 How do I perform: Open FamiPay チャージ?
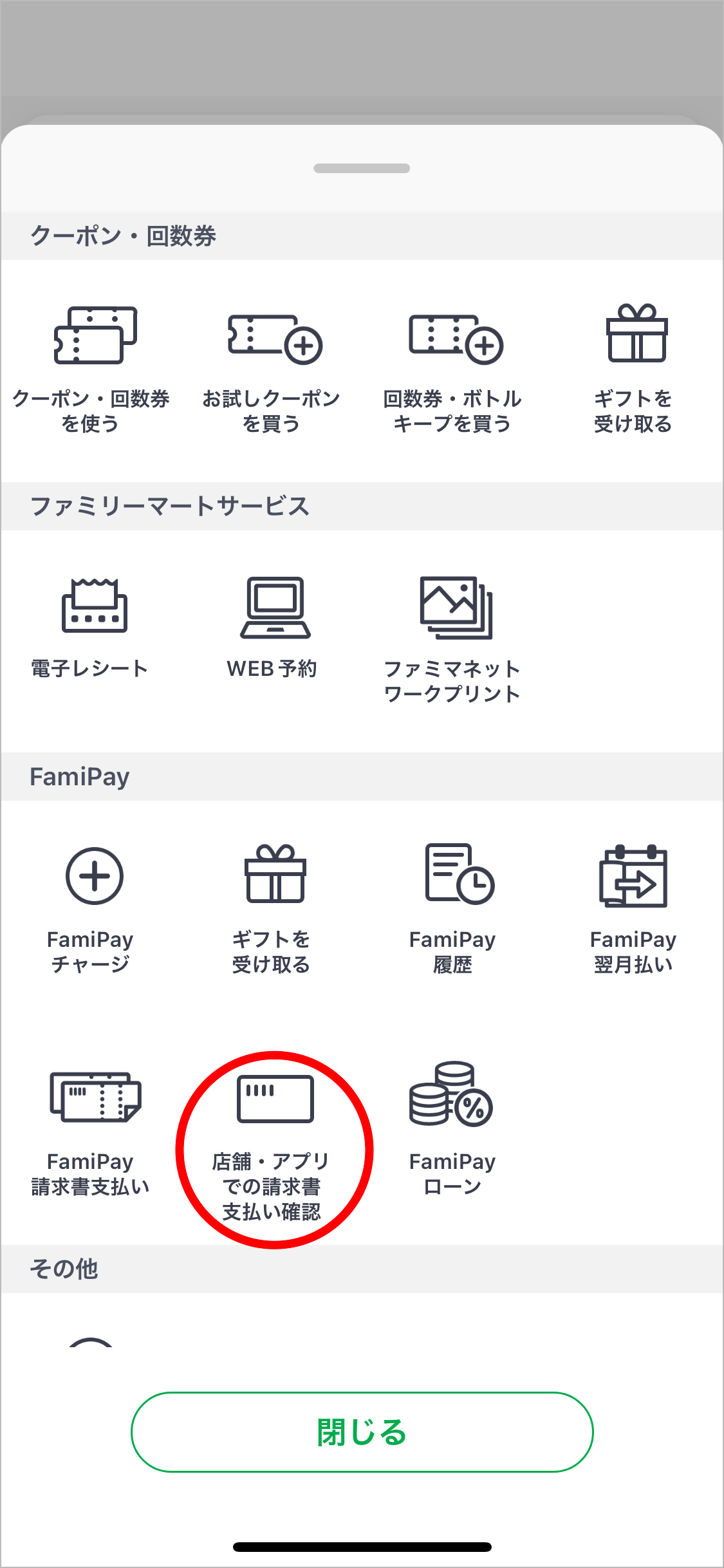(91, 908)
